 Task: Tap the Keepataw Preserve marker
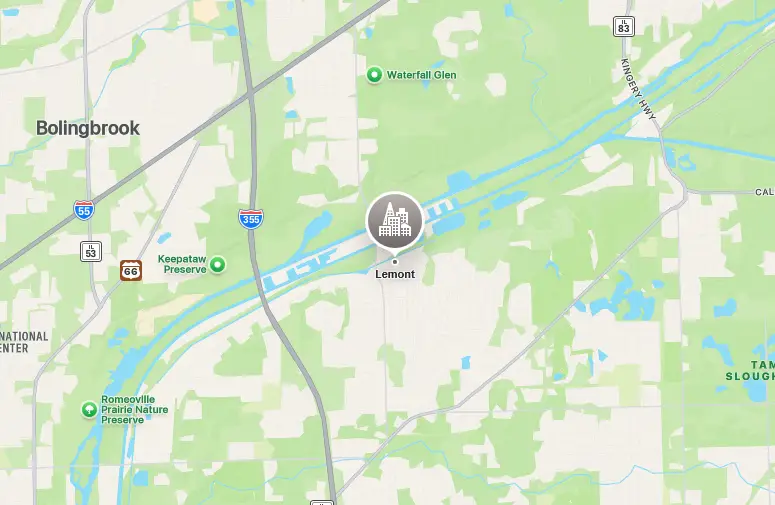[217, 264]
